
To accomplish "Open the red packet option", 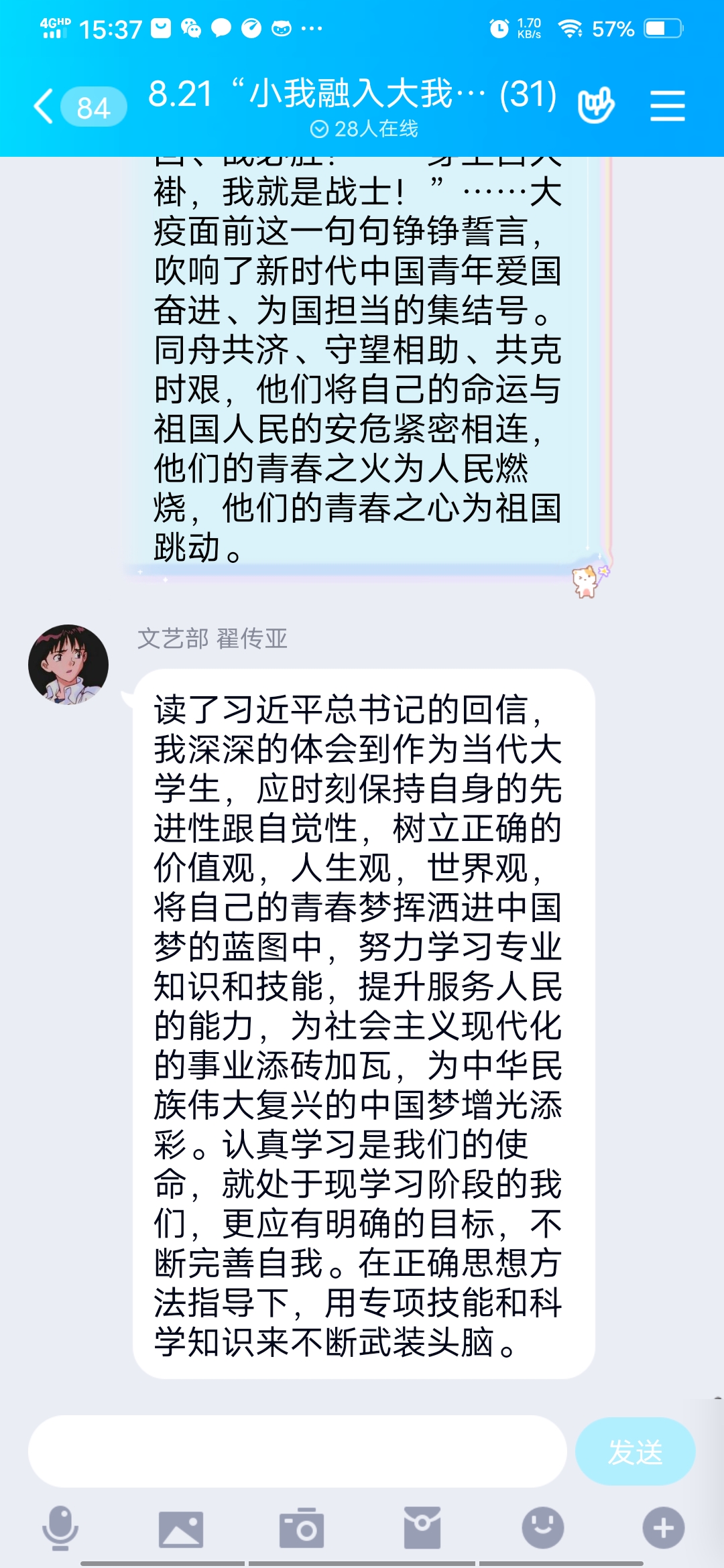I will (x=422, y=1528).
